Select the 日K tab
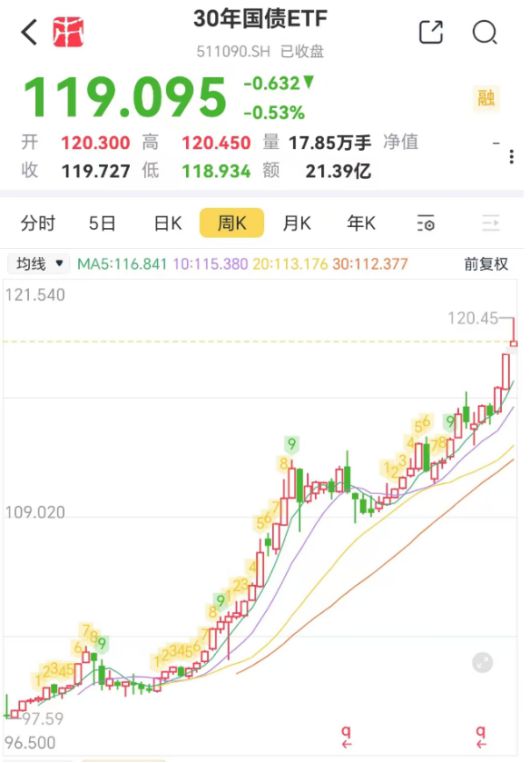 [167, 223]
